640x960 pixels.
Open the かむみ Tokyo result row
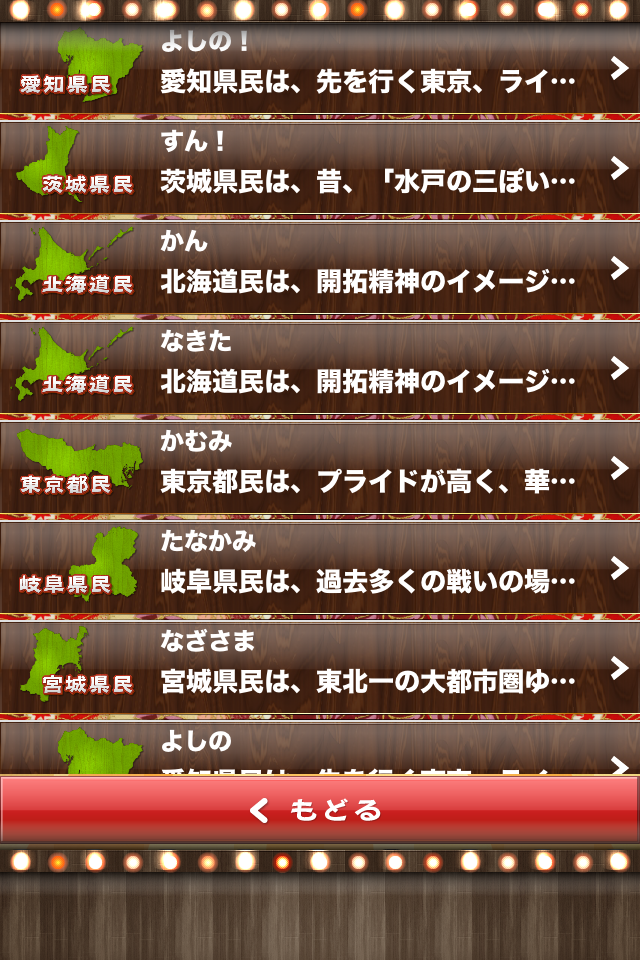[320, 467]
